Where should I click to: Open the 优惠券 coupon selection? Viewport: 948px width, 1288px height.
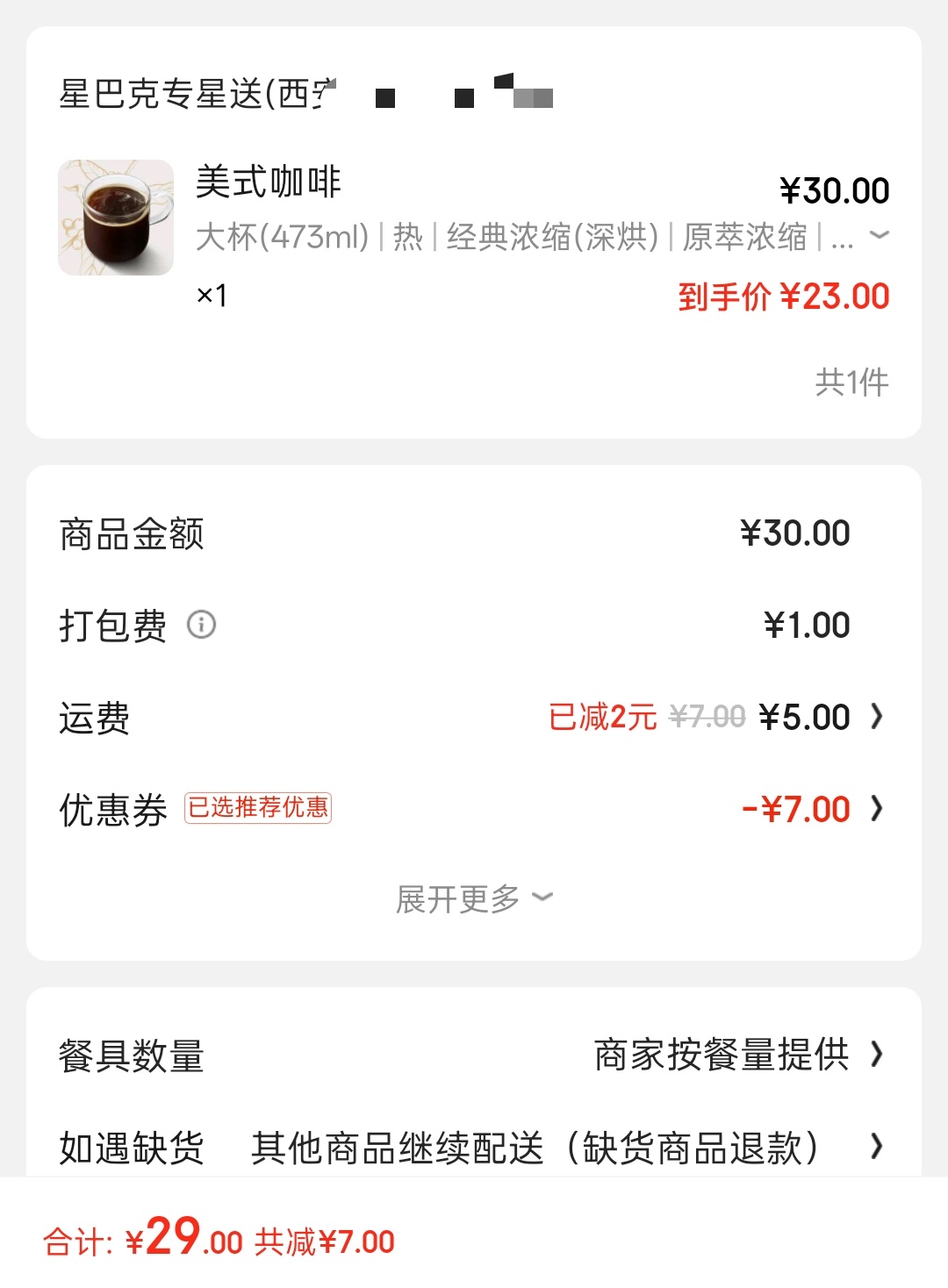click(x=876, y=809)
